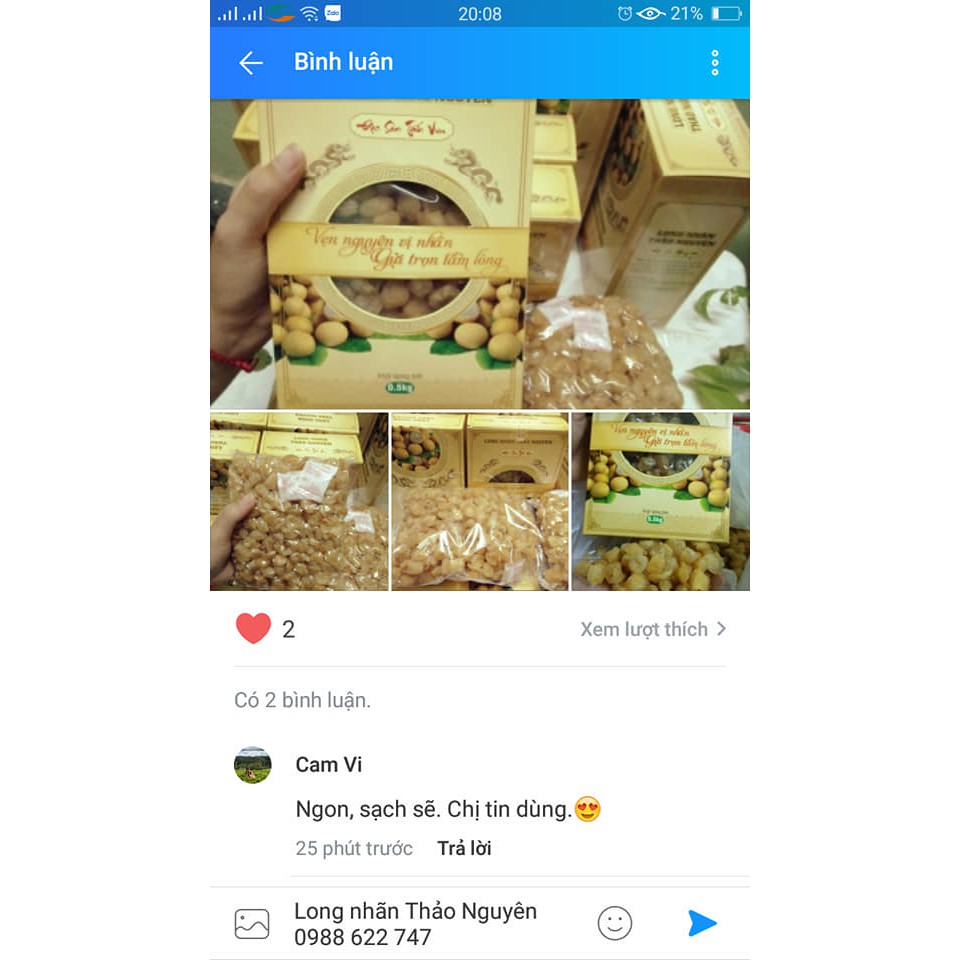960x960 pixels.
Task: View the photo of hand holding longan bag
Action: (299, 501)
